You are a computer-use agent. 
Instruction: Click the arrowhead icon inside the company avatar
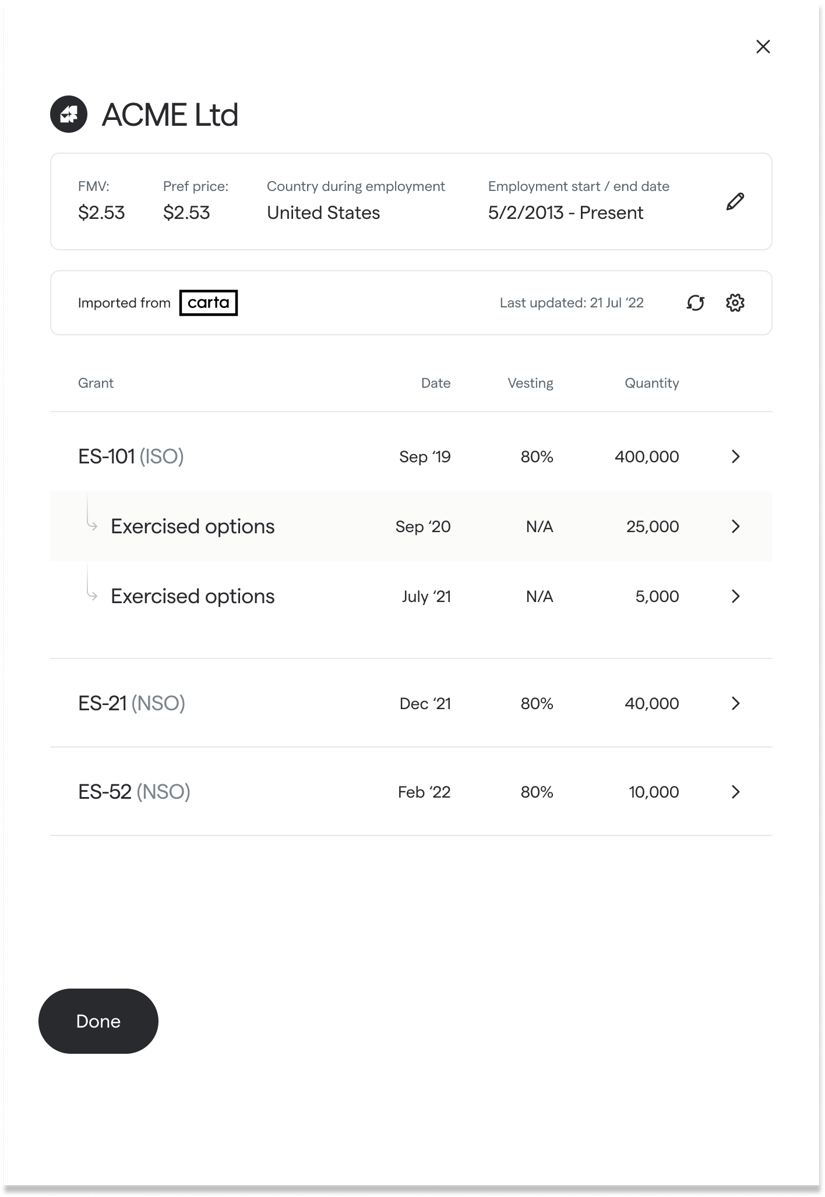pyautogui.click(x=68, y=113)
